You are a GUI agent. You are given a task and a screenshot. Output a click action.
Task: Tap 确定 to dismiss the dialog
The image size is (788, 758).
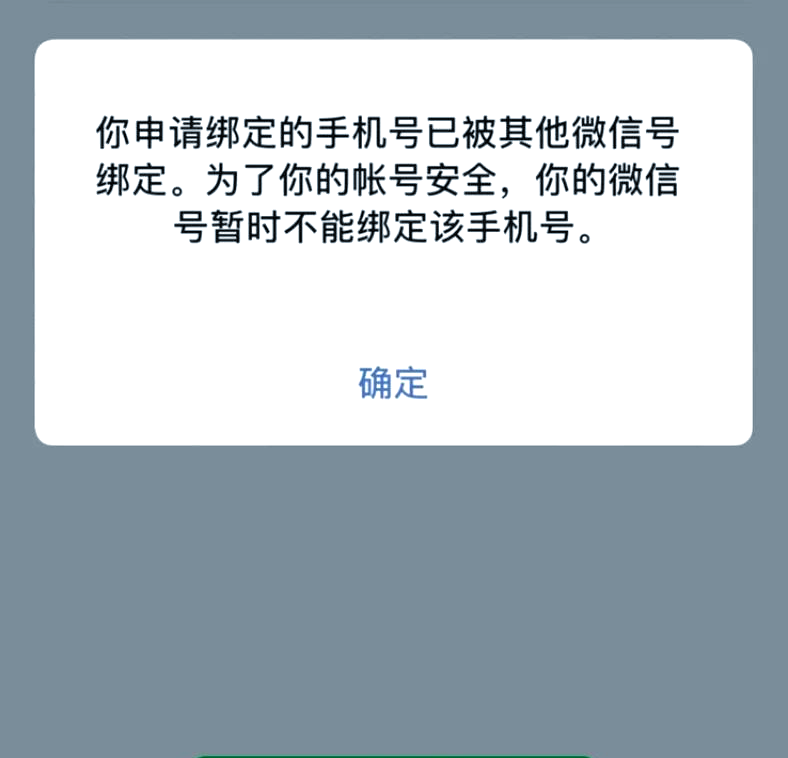393,383
